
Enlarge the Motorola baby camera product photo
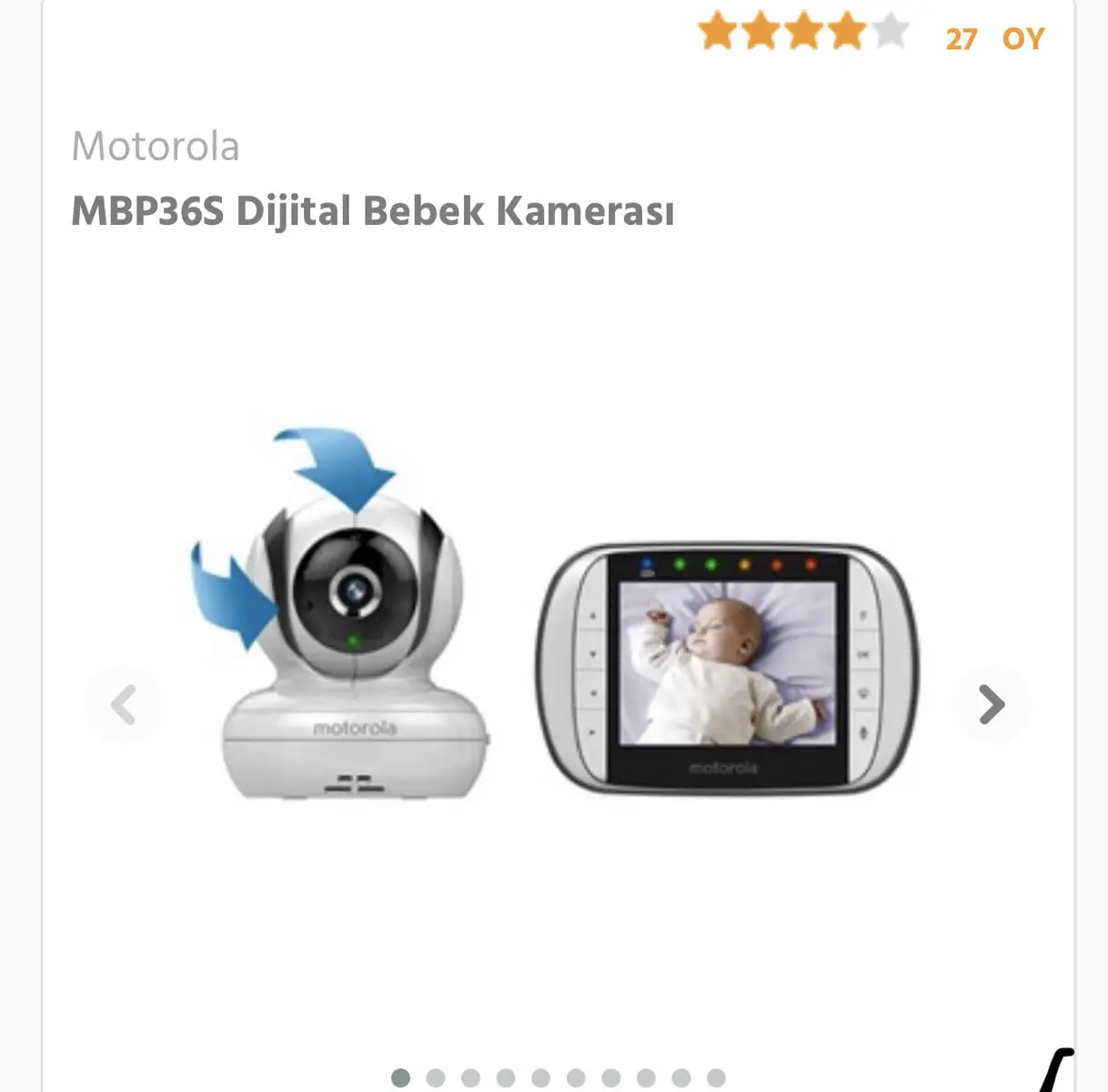click(x=553, y=637)
